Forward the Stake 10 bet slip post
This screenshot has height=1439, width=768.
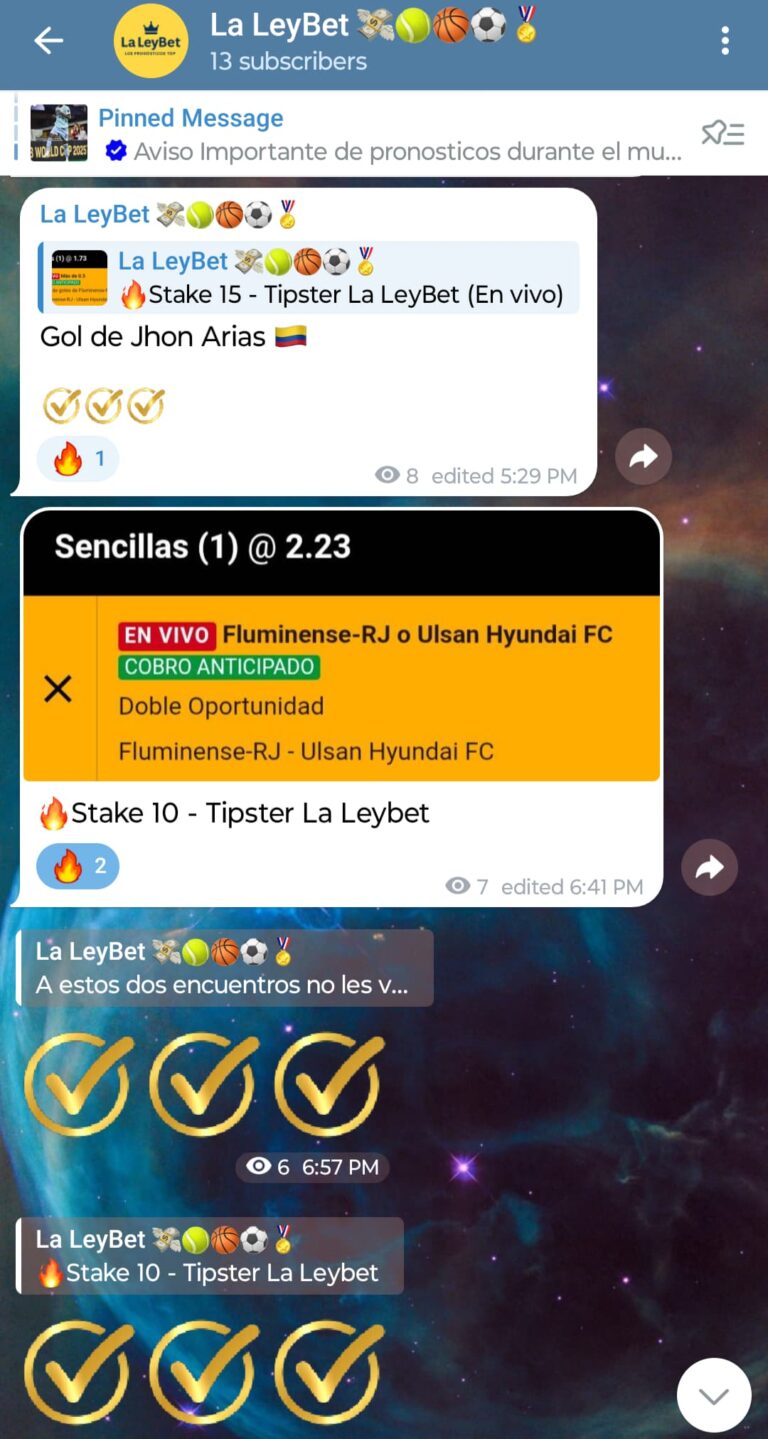click(x=709, y=867)
